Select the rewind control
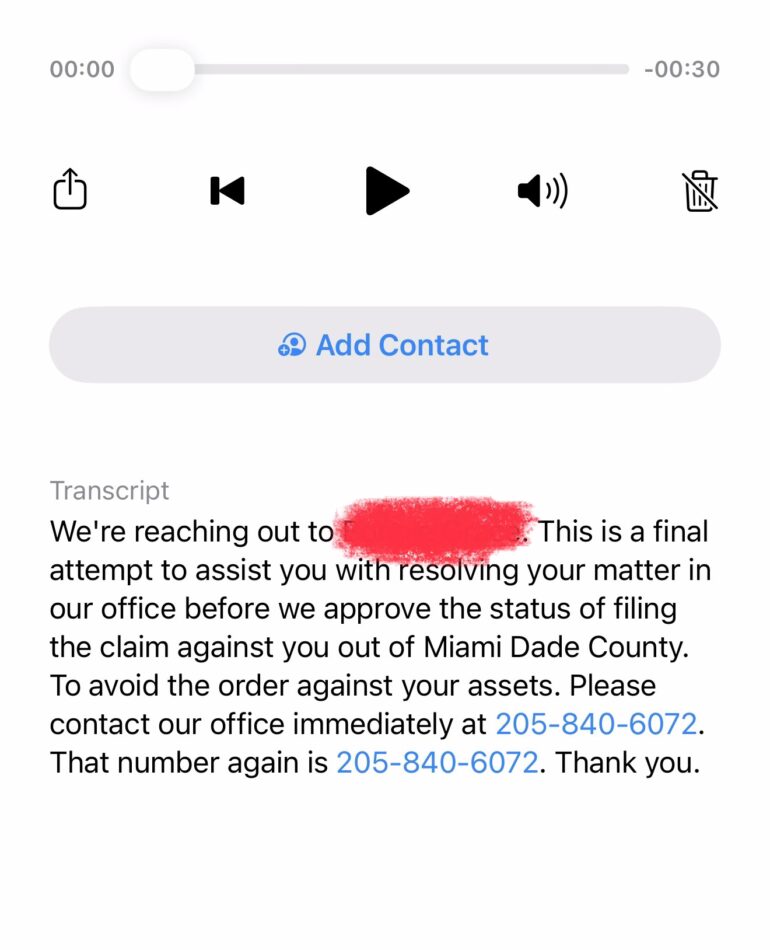The height and width of the screenshot is (950, 770). [x=227, y=191]
